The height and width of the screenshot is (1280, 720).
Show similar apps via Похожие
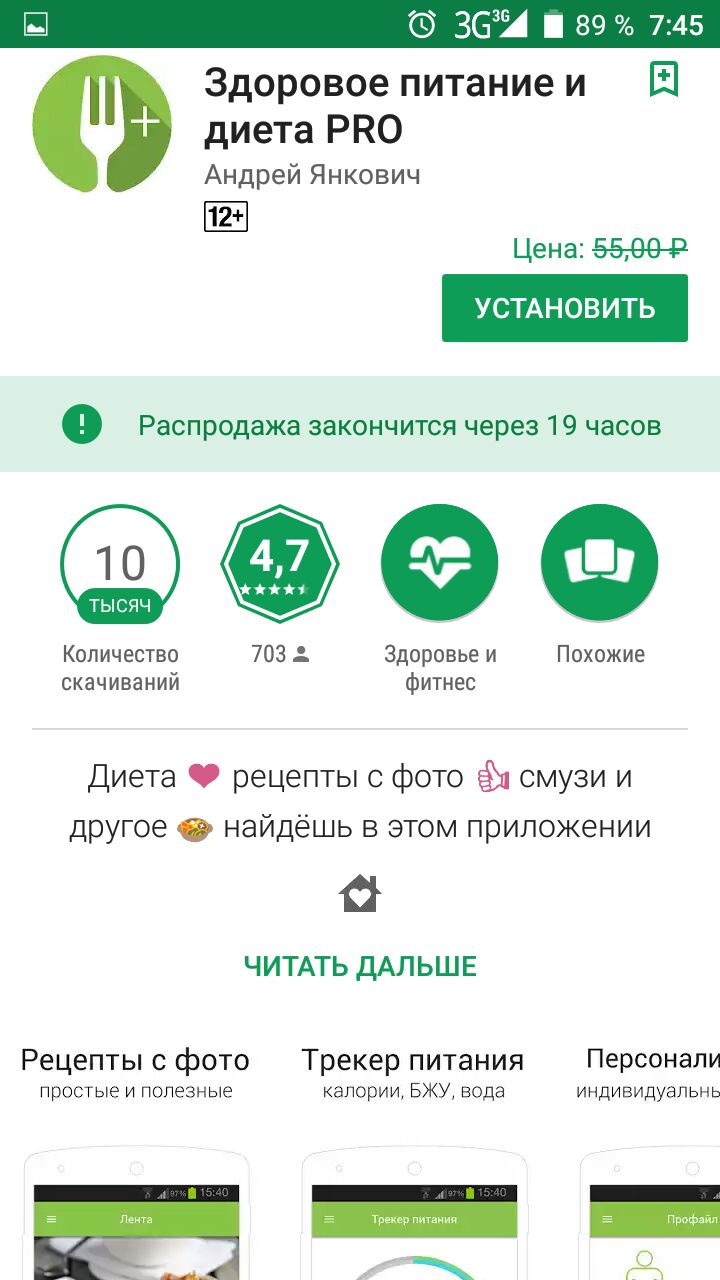(600, 564)
